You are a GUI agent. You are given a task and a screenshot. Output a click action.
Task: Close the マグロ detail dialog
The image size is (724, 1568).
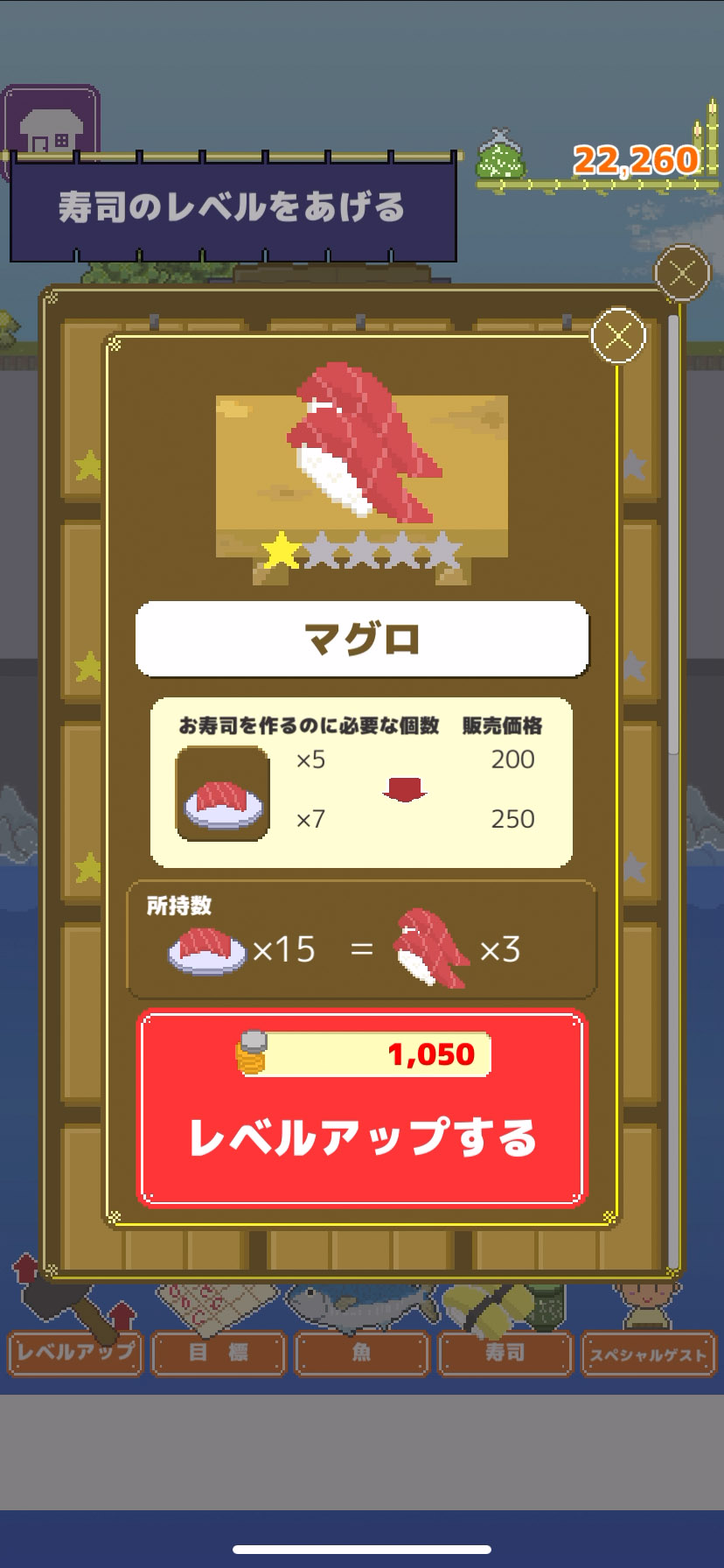pyautogui.click(x=618, y=336)
